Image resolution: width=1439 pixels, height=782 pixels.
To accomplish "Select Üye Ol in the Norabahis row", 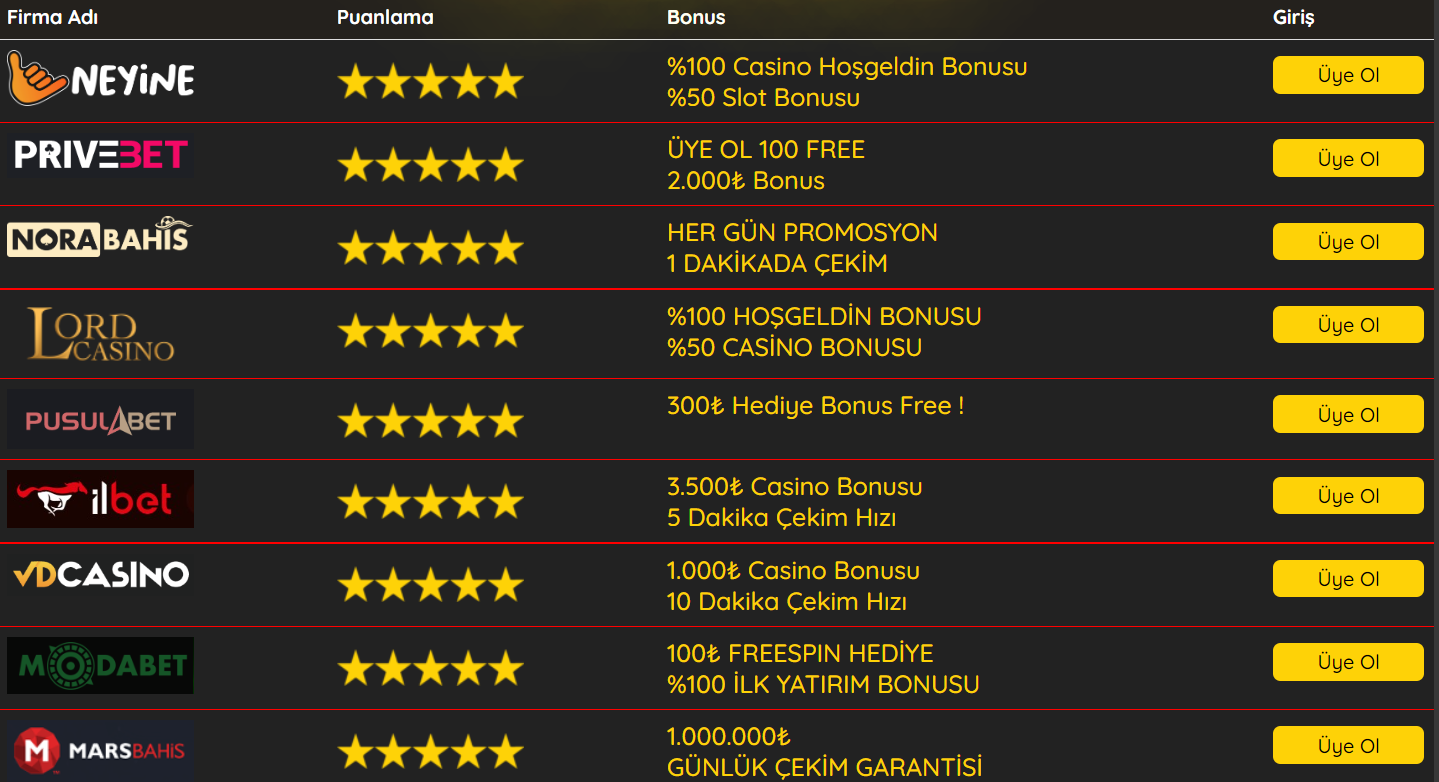I will 1347,241.
